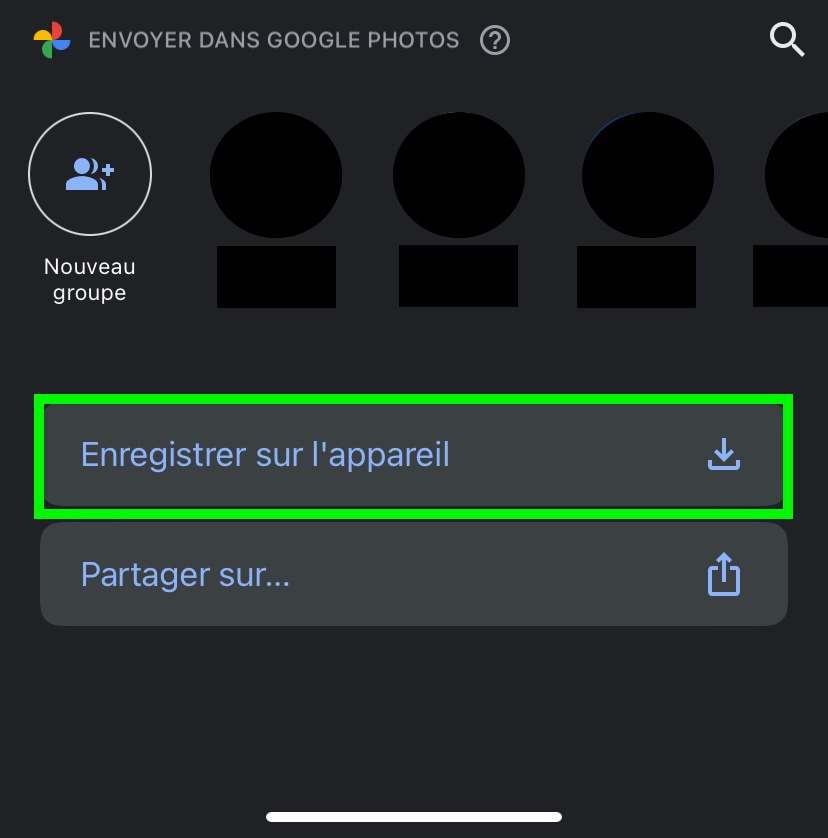Open the help question mark icon
This screenshot has width=828, height=838.
[495, 41]
